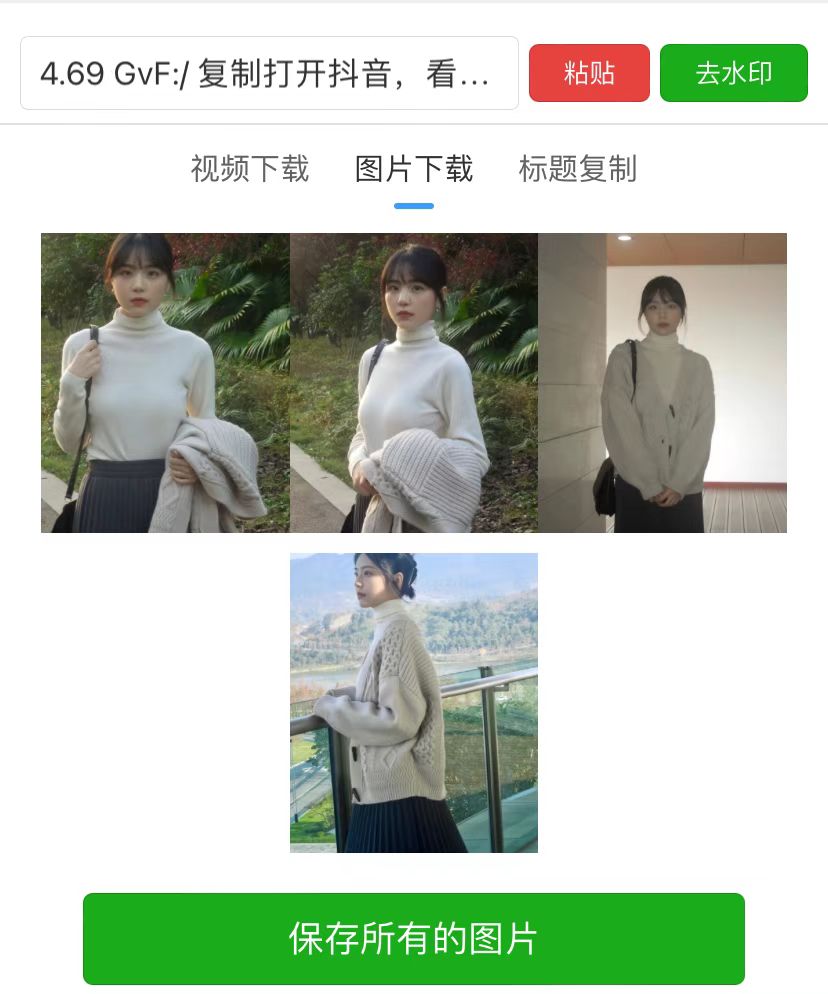
Task: Open the photo at the glass railing
Action: coord(414,703)
